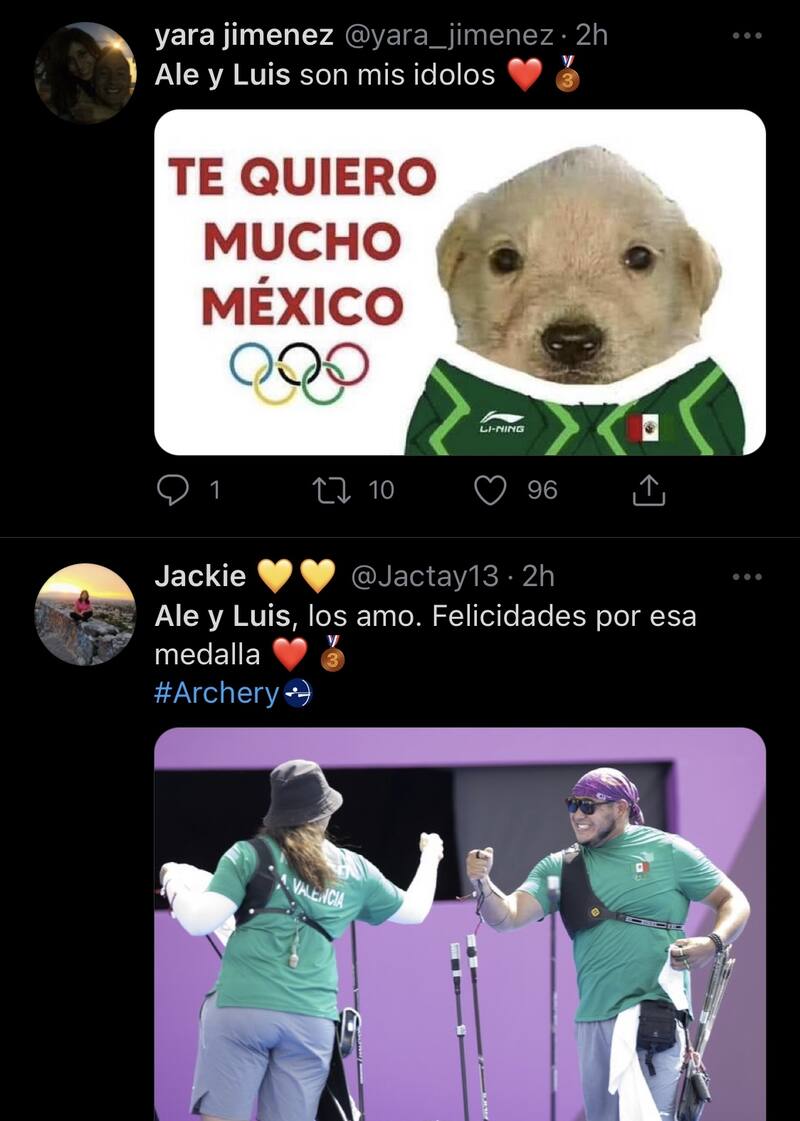Open overflow menu on yara jimenez's tweet

pos(747,36)
